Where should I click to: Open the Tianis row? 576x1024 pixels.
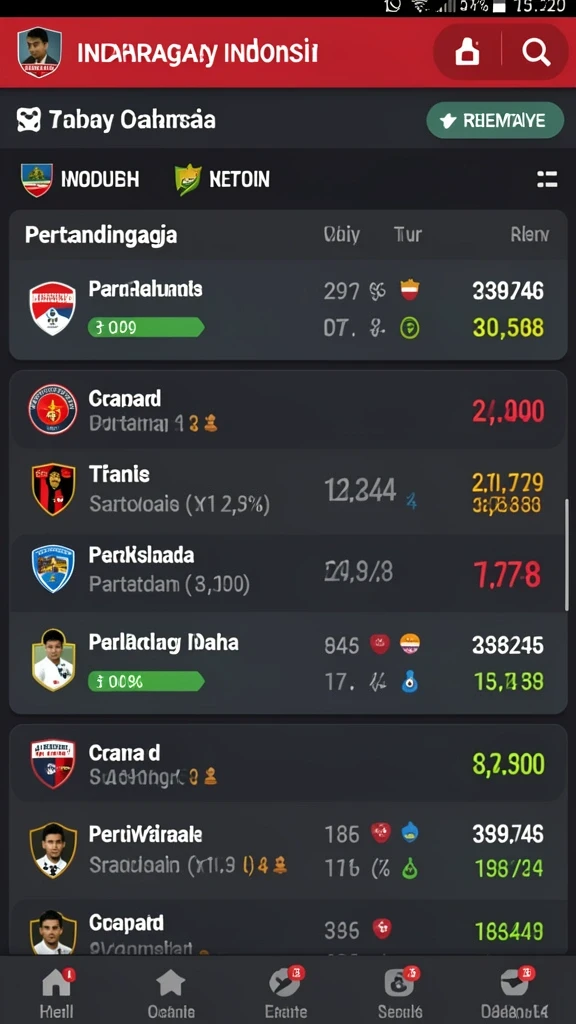click(288, 490)
